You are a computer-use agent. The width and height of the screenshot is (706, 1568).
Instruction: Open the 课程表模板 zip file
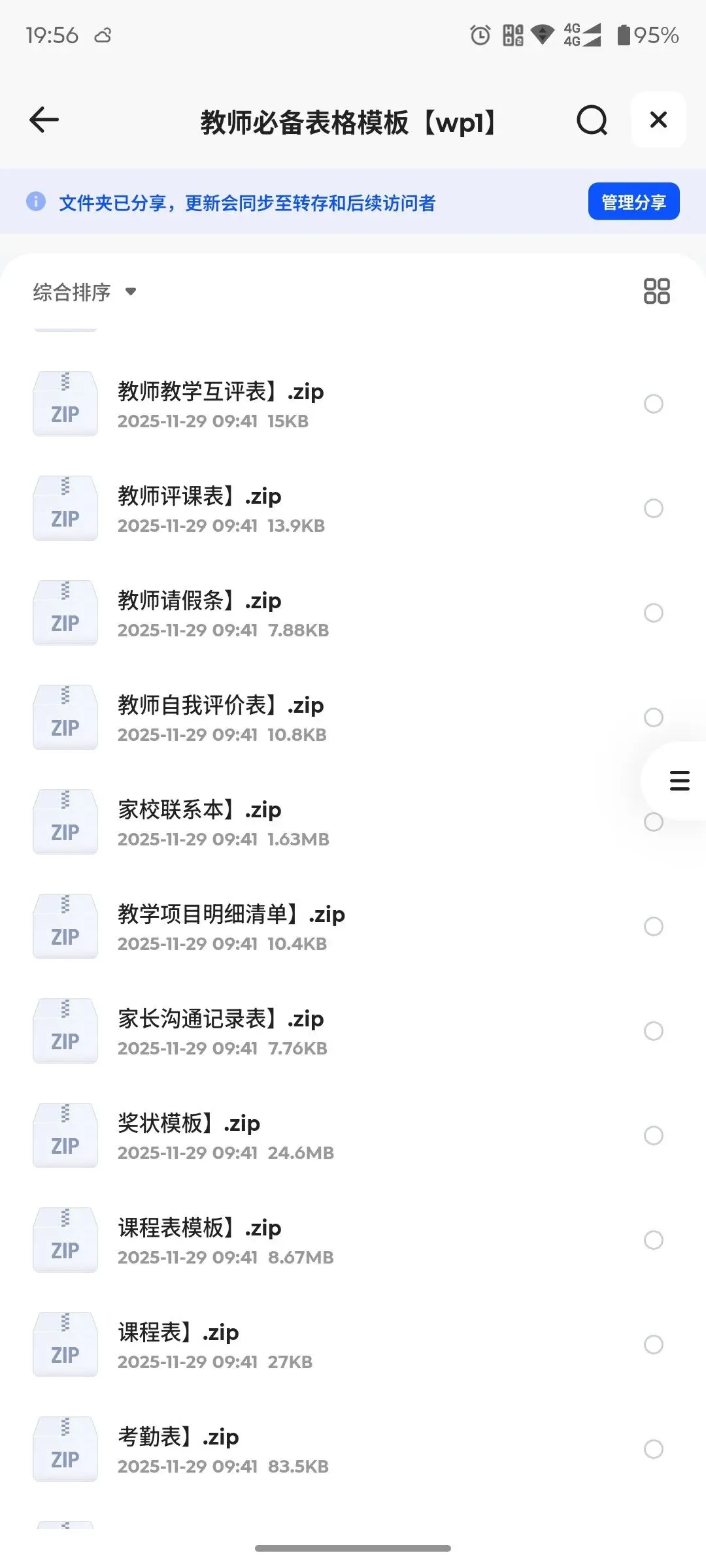pyautogui.click(x=199, y=1228)
